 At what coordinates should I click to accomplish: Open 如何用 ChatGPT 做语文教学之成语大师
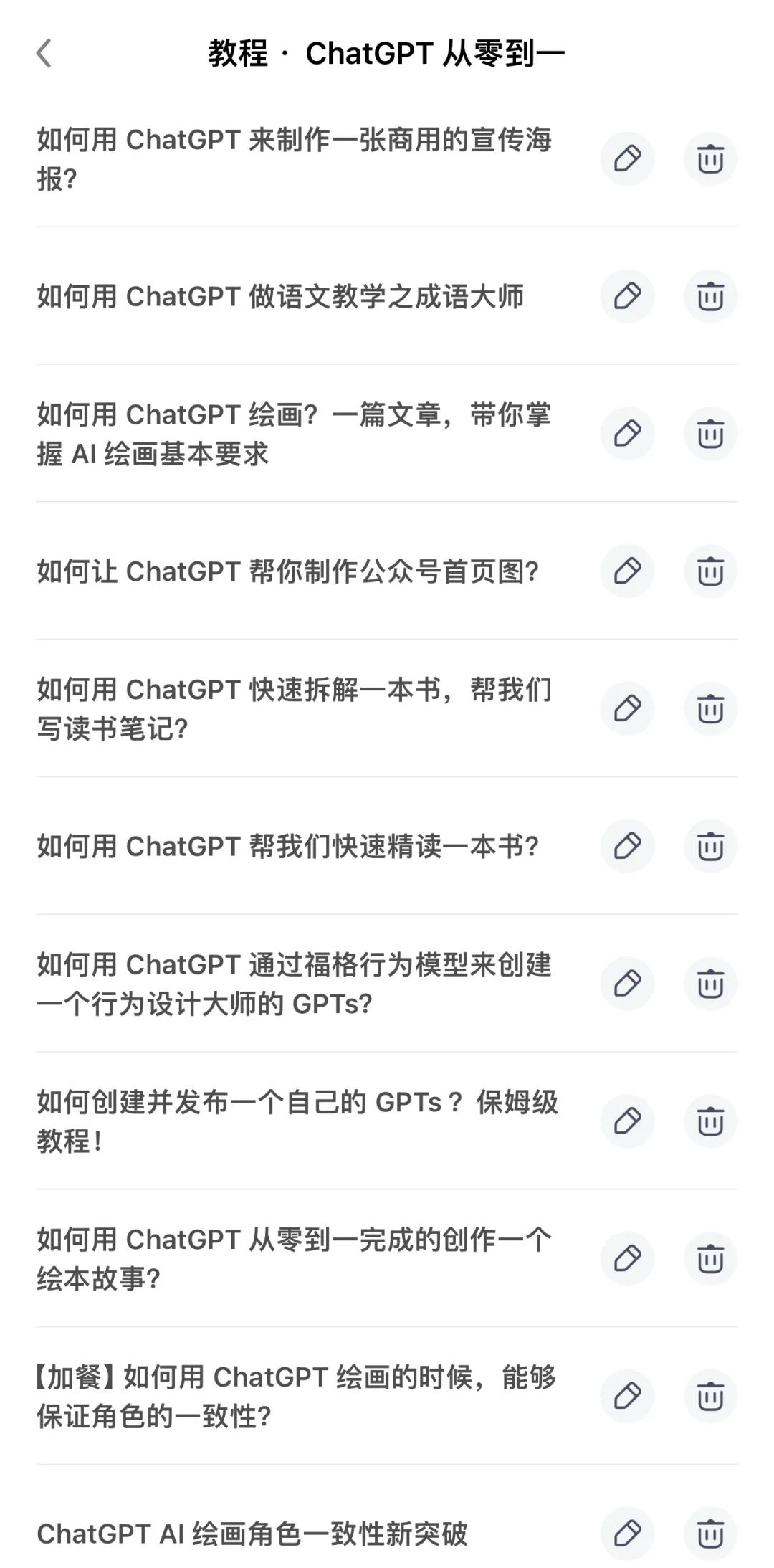tap(280, 296)
